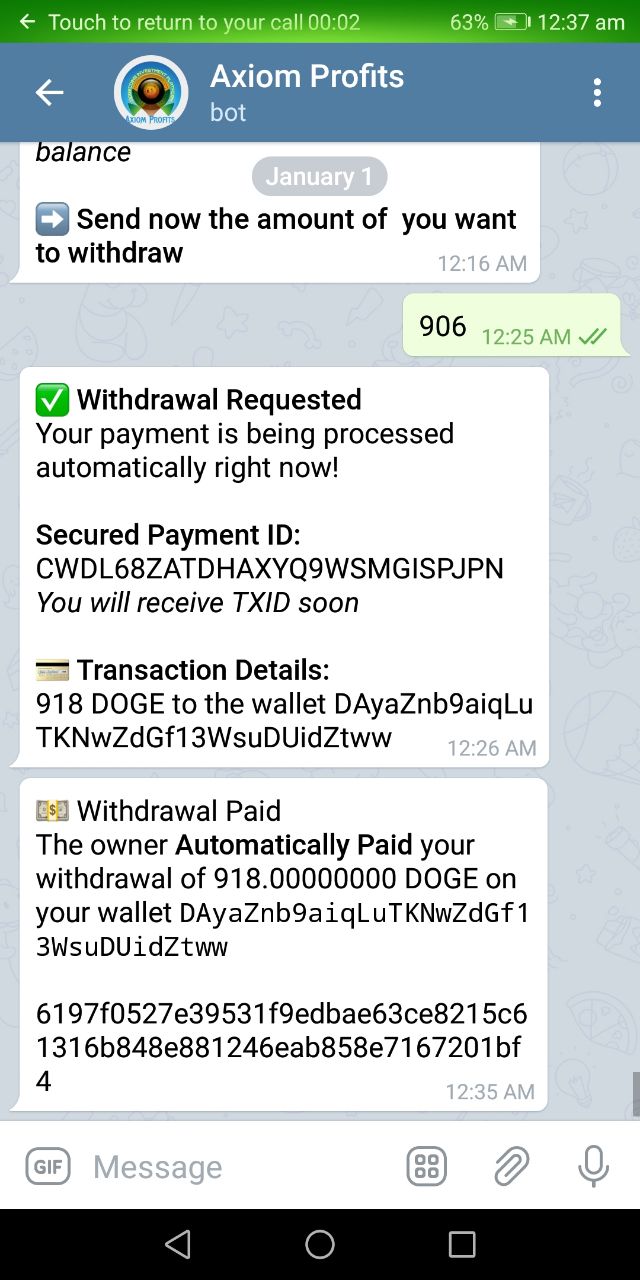Focus the Message text field
The image size is (640, 1280).
pos(240,1167)
